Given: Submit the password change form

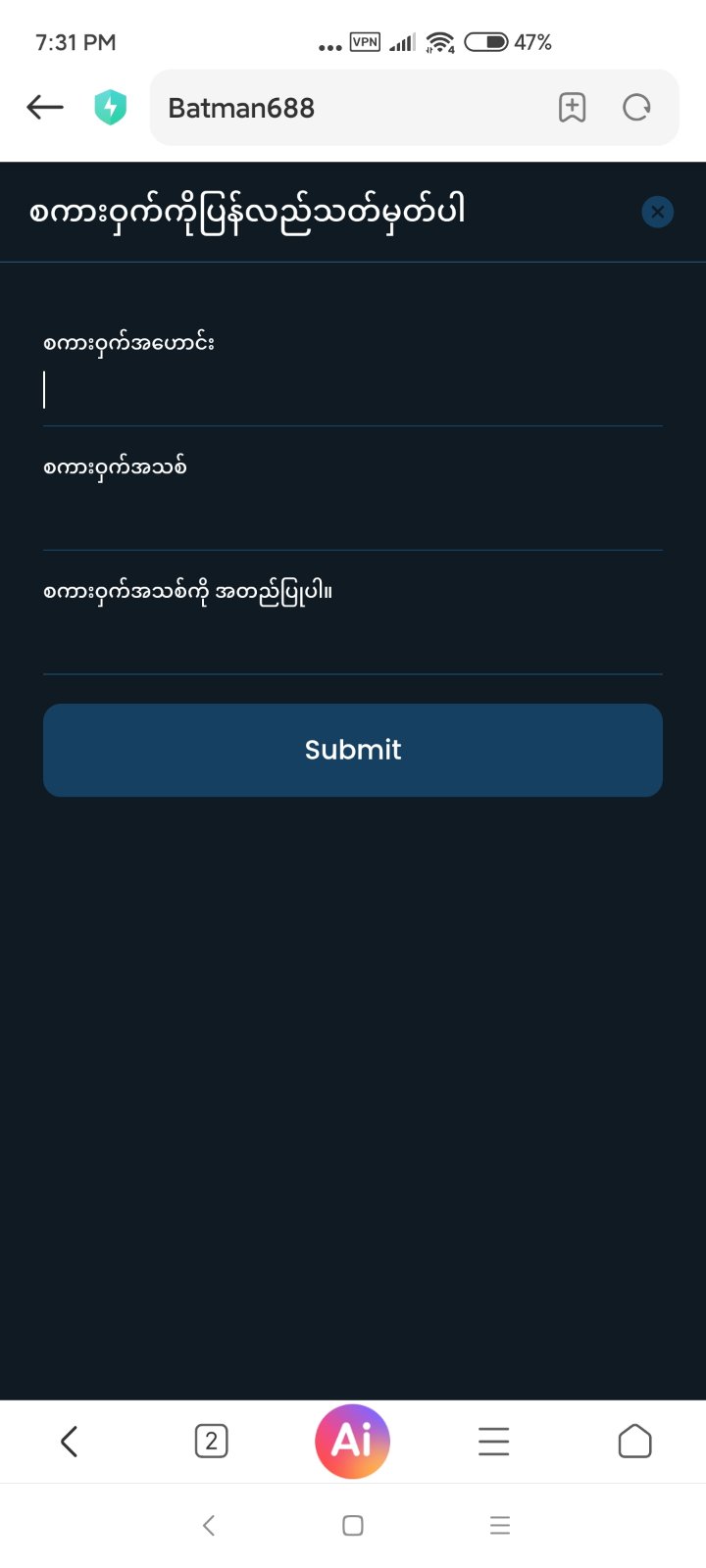Looking at the screenshot, I should coord(353,750).
